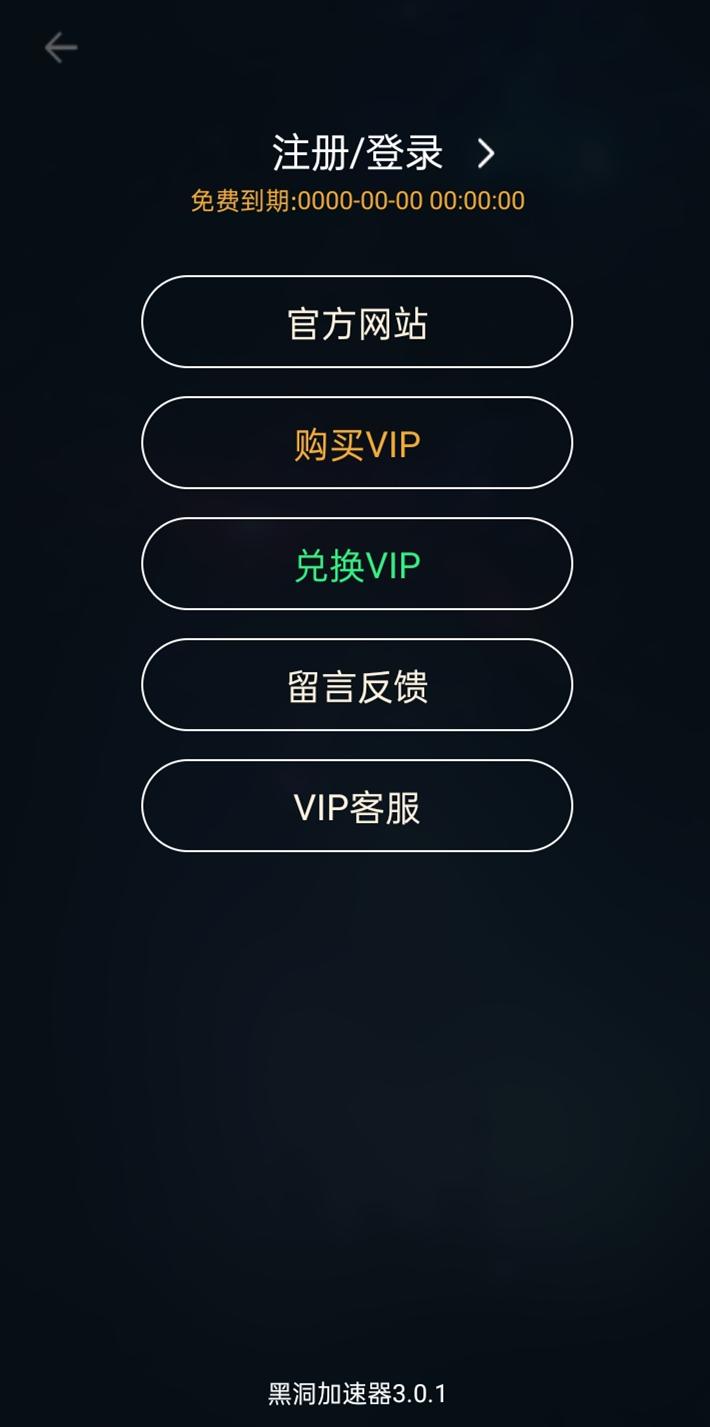Contact VIP客服 support
Image resolution: width=710 pixels, height=1427 pixels.
click(x=357, y=806)
